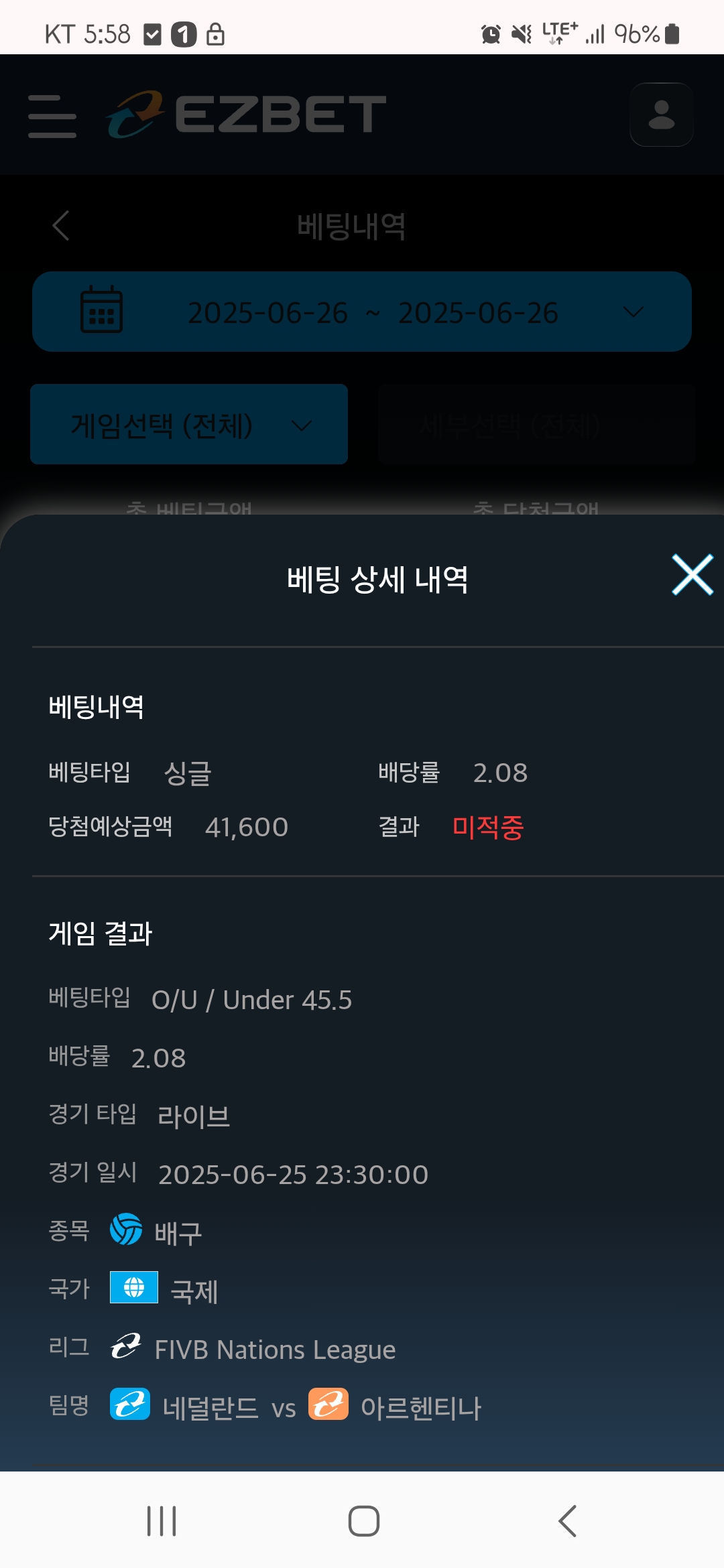
Task: Expand the 게임선택 (전체) dropdown
Action: pyautogui.click(x=189, y=424)
